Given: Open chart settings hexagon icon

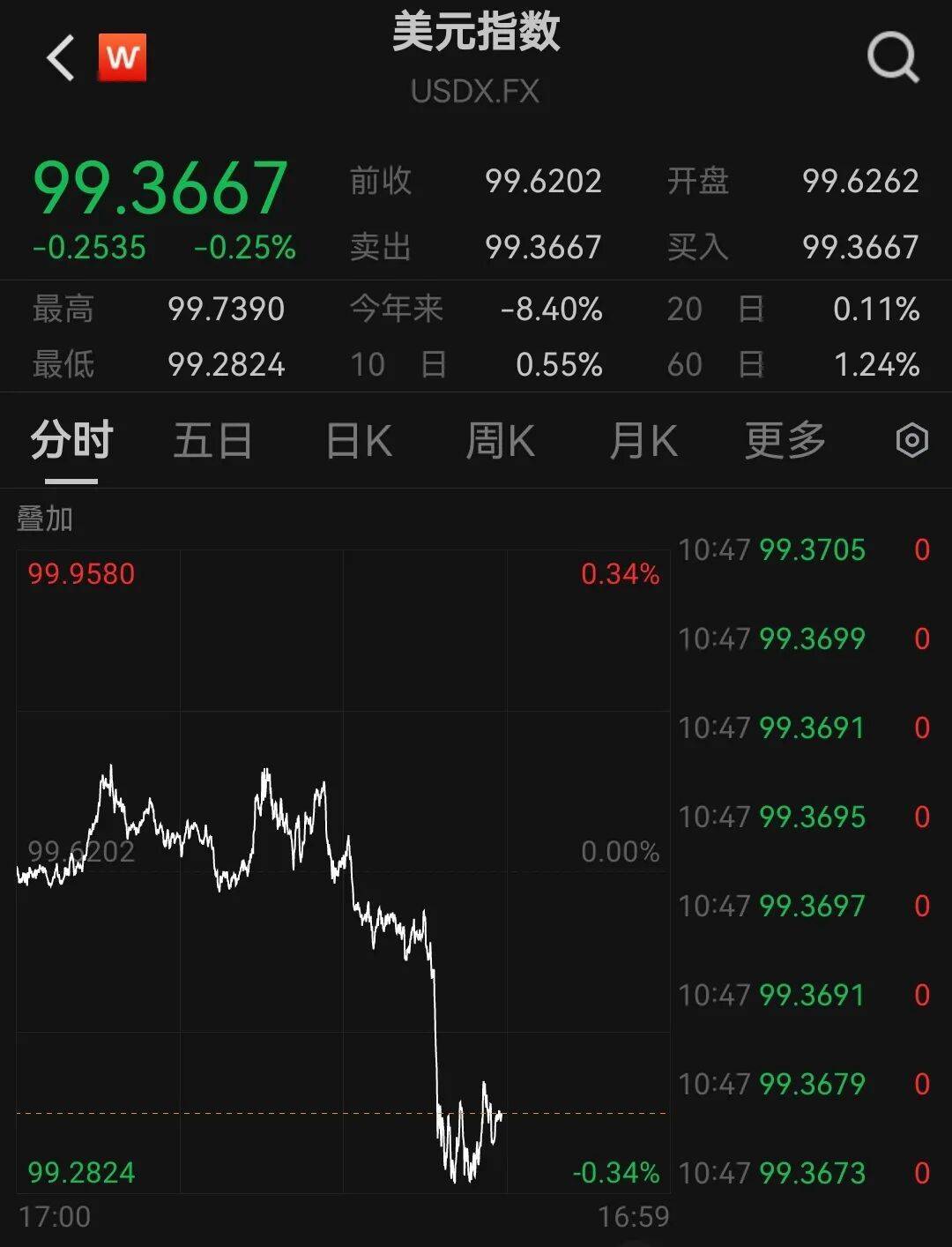Looking at the screenshot, I should pyautogui.click(x=911, y=440).
